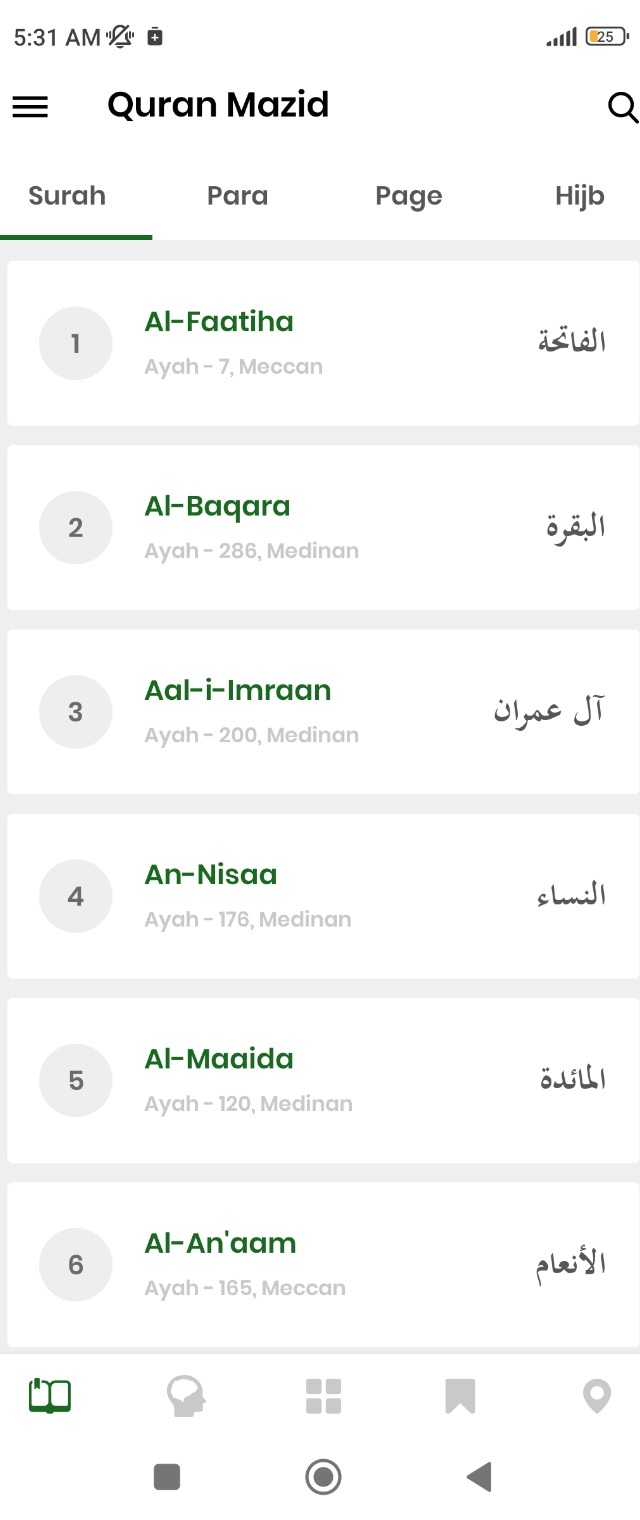The height and width of the screenshot is (1520, 640).
Task: Go back using the system back button
Action: 479,1476
